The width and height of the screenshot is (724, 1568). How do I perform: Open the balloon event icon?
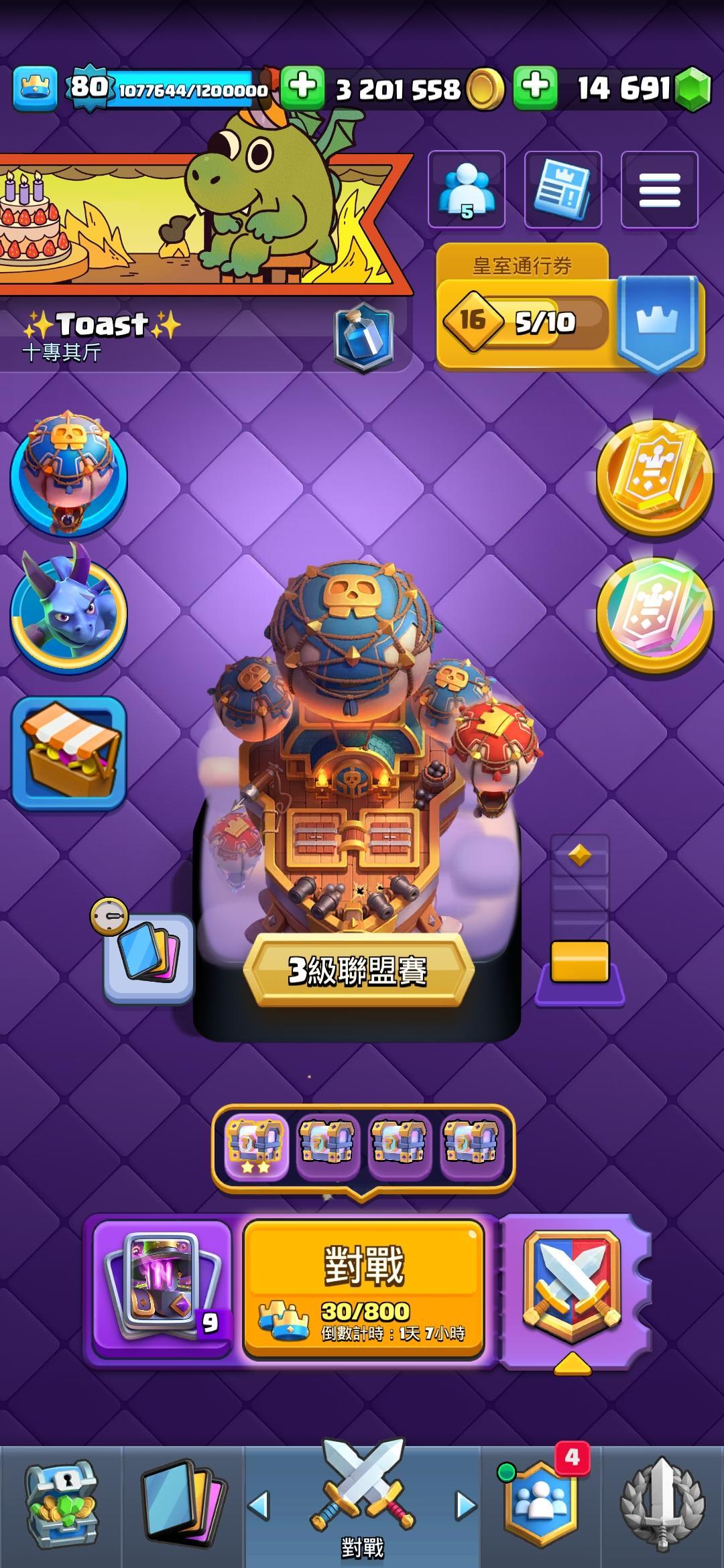click(x=68, y=473)
